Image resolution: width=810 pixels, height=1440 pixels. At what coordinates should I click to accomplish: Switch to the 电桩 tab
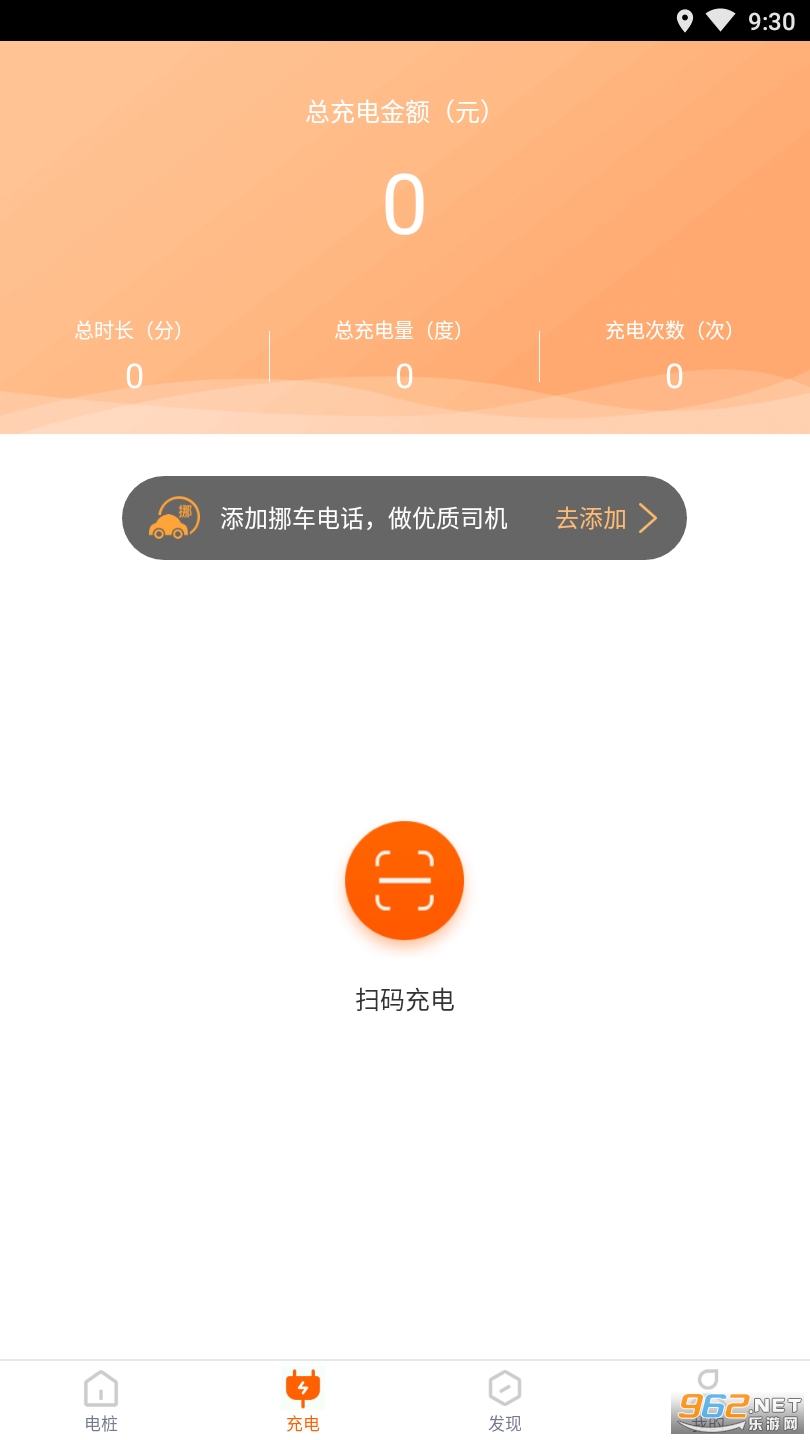(x=101, y=1401)
